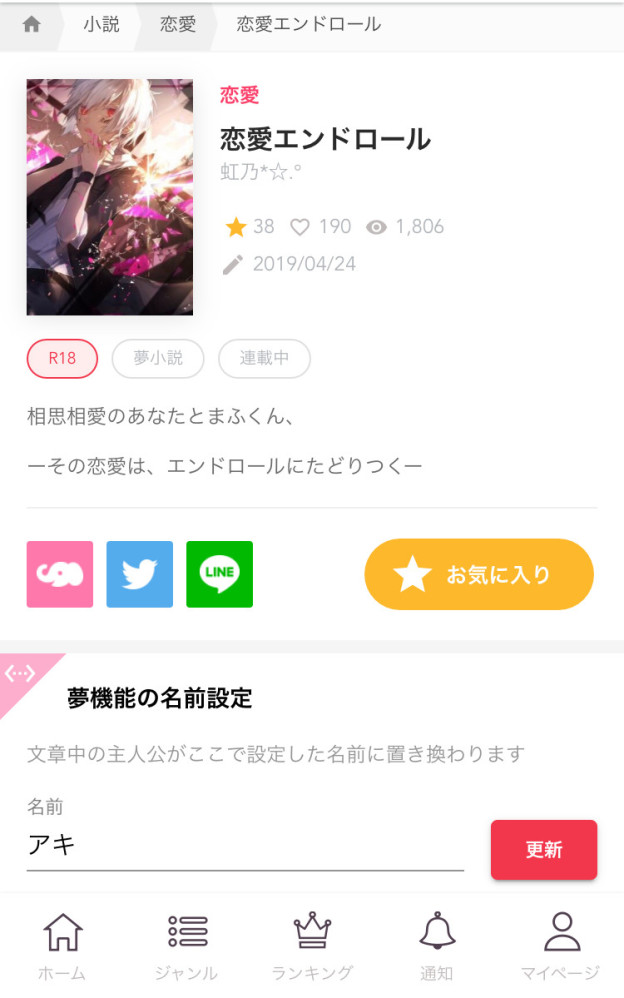Image resolution: width=624 pixels, height=998 pixels.
Task: Go to home via breadcrumb house icon
Action: coord(31,25)
